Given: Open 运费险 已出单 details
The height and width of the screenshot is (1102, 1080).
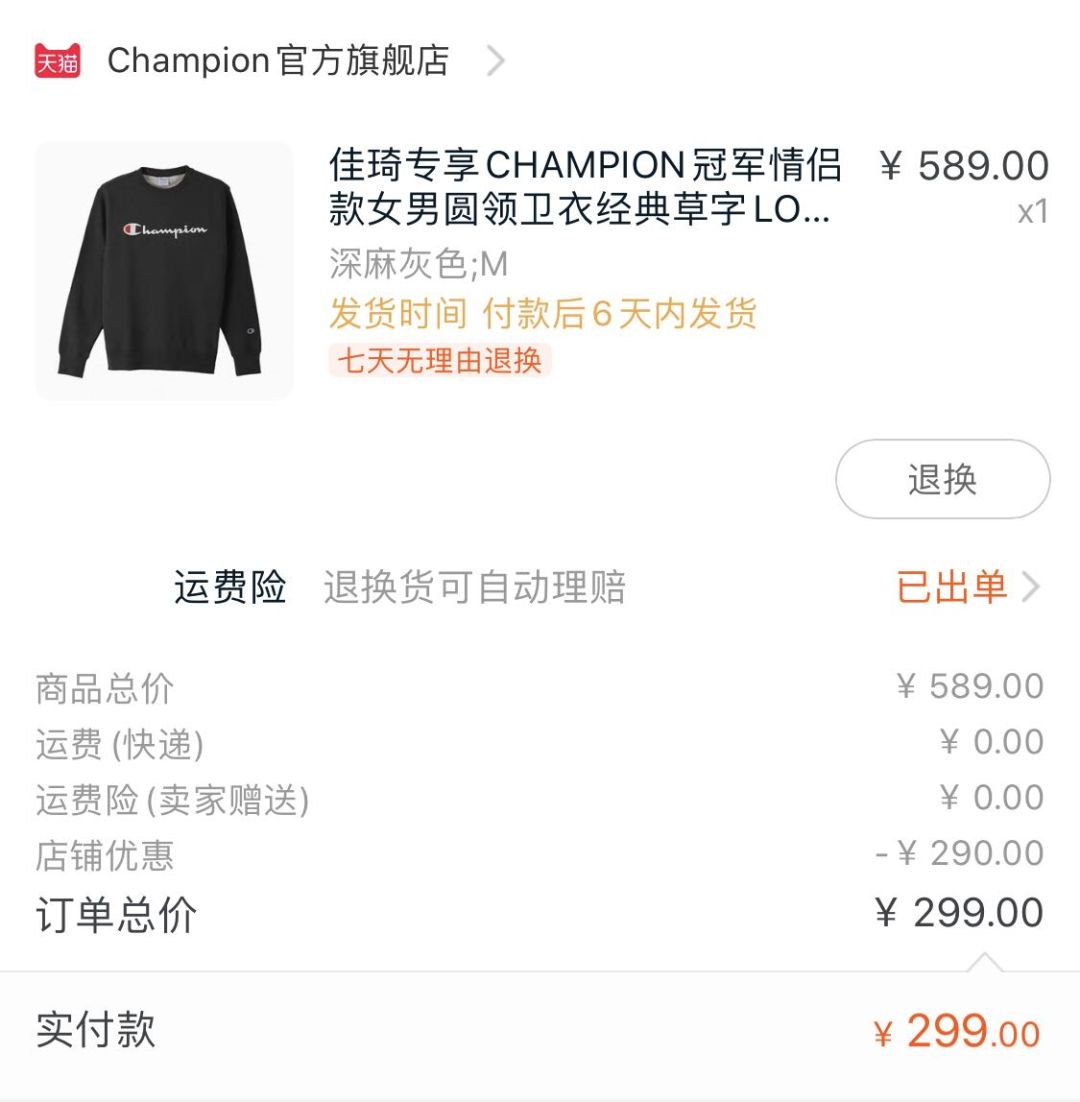Looking at the screenshot, I should 966,587.
